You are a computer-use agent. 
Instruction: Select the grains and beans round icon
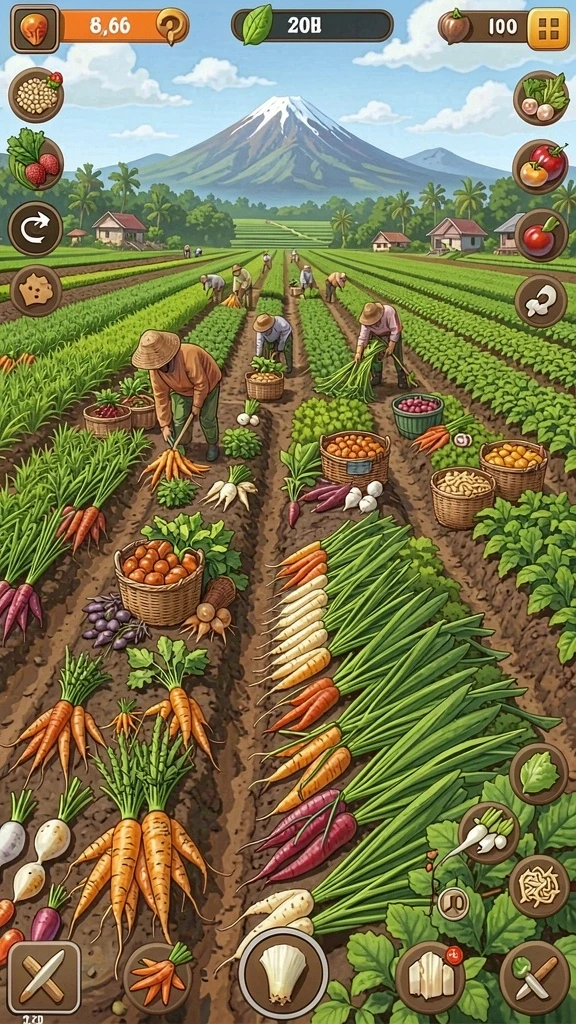click(x=36, y=95)
